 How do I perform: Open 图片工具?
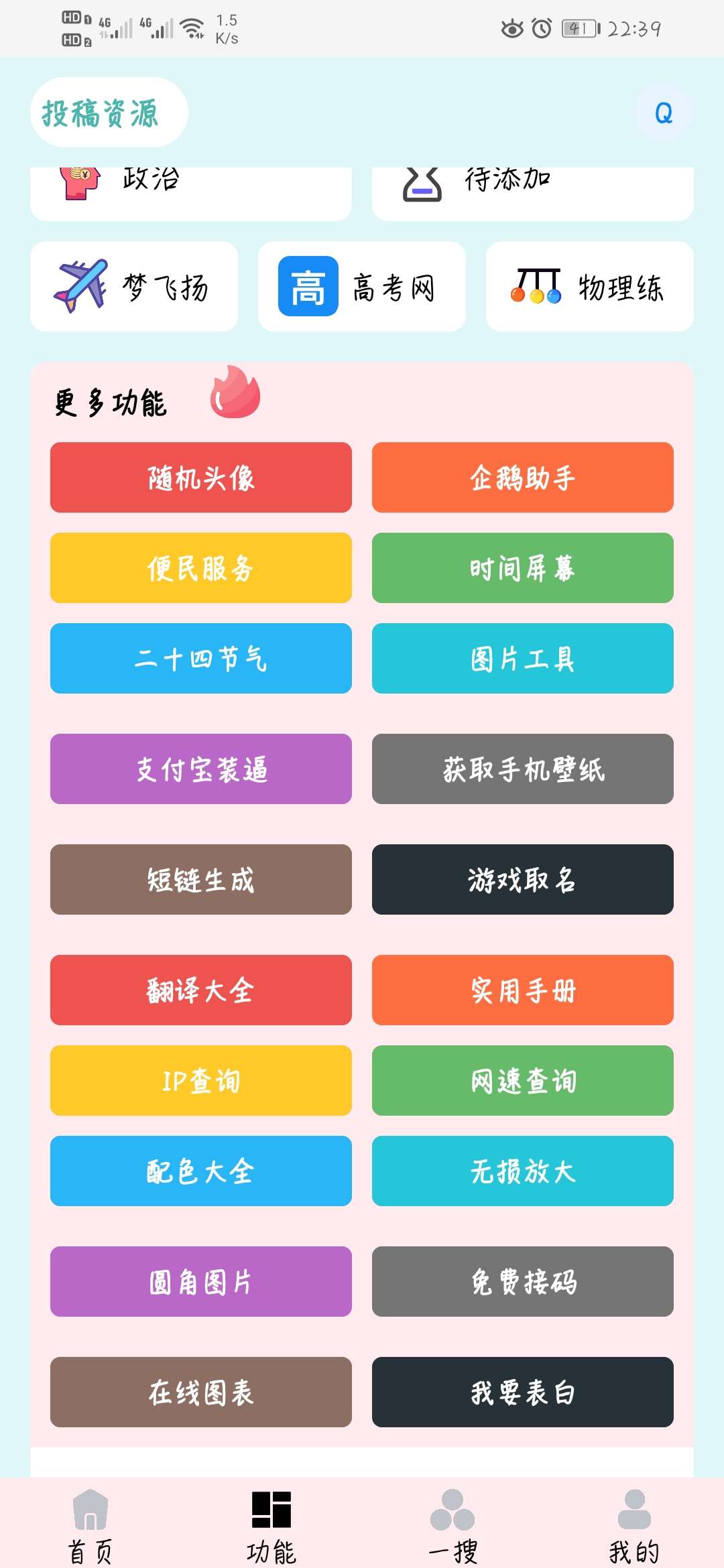tap(523, 659)
